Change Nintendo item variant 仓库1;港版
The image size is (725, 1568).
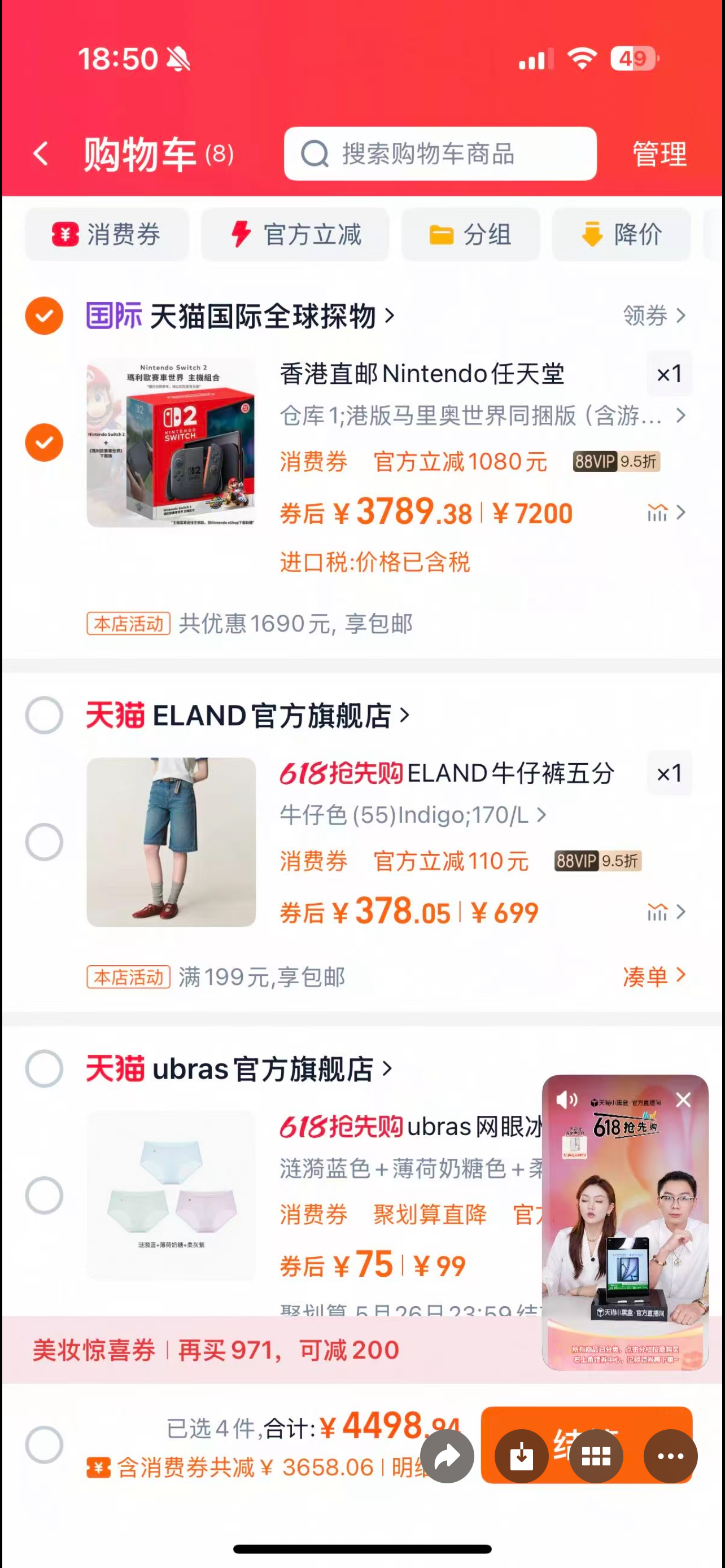point(481,417)
